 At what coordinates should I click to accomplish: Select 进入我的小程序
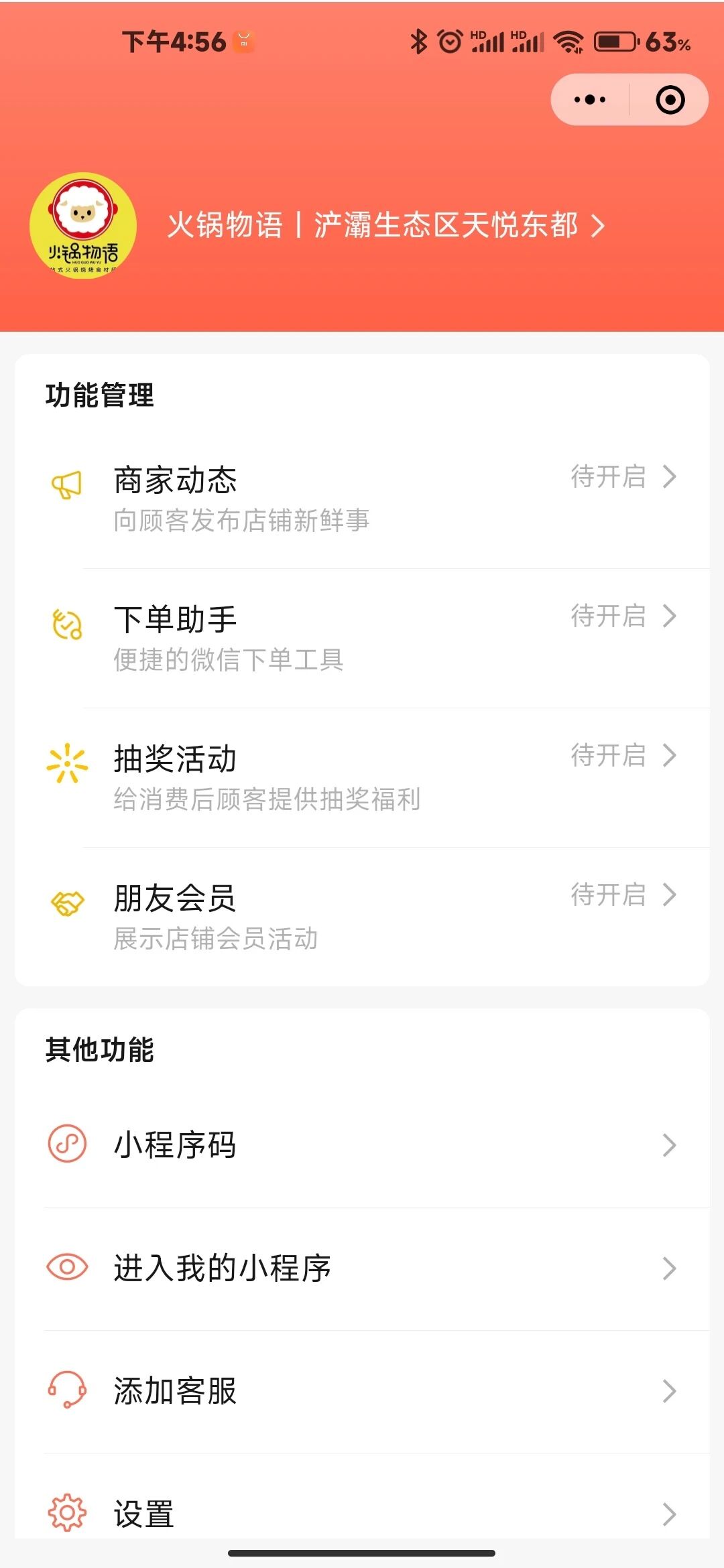tap(362, 1268)
